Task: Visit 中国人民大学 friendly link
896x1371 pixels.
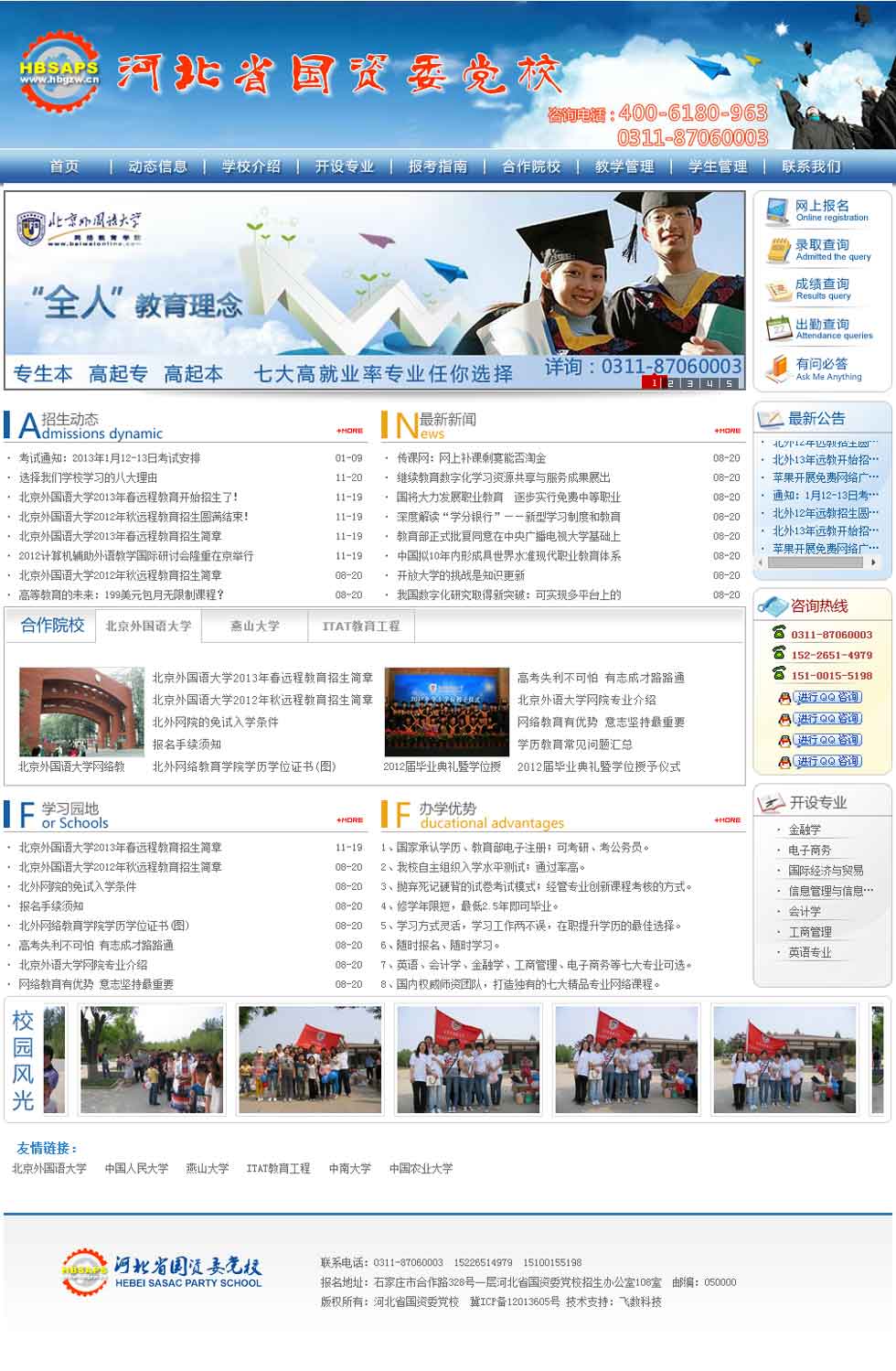Action: [x=136, y=1169]
